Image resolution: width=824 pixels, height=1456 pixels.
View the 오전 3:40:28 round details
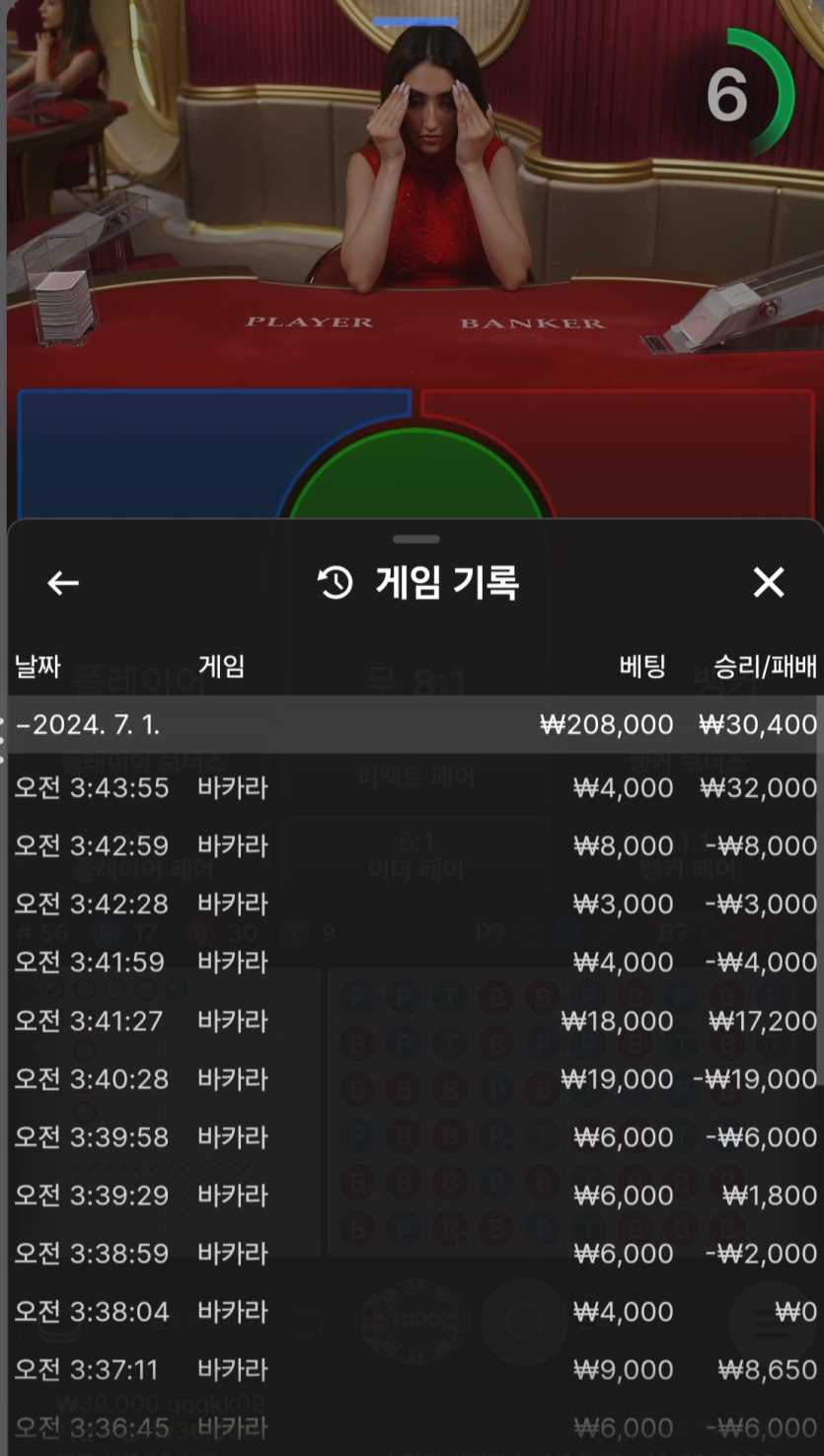point(414,1078)
